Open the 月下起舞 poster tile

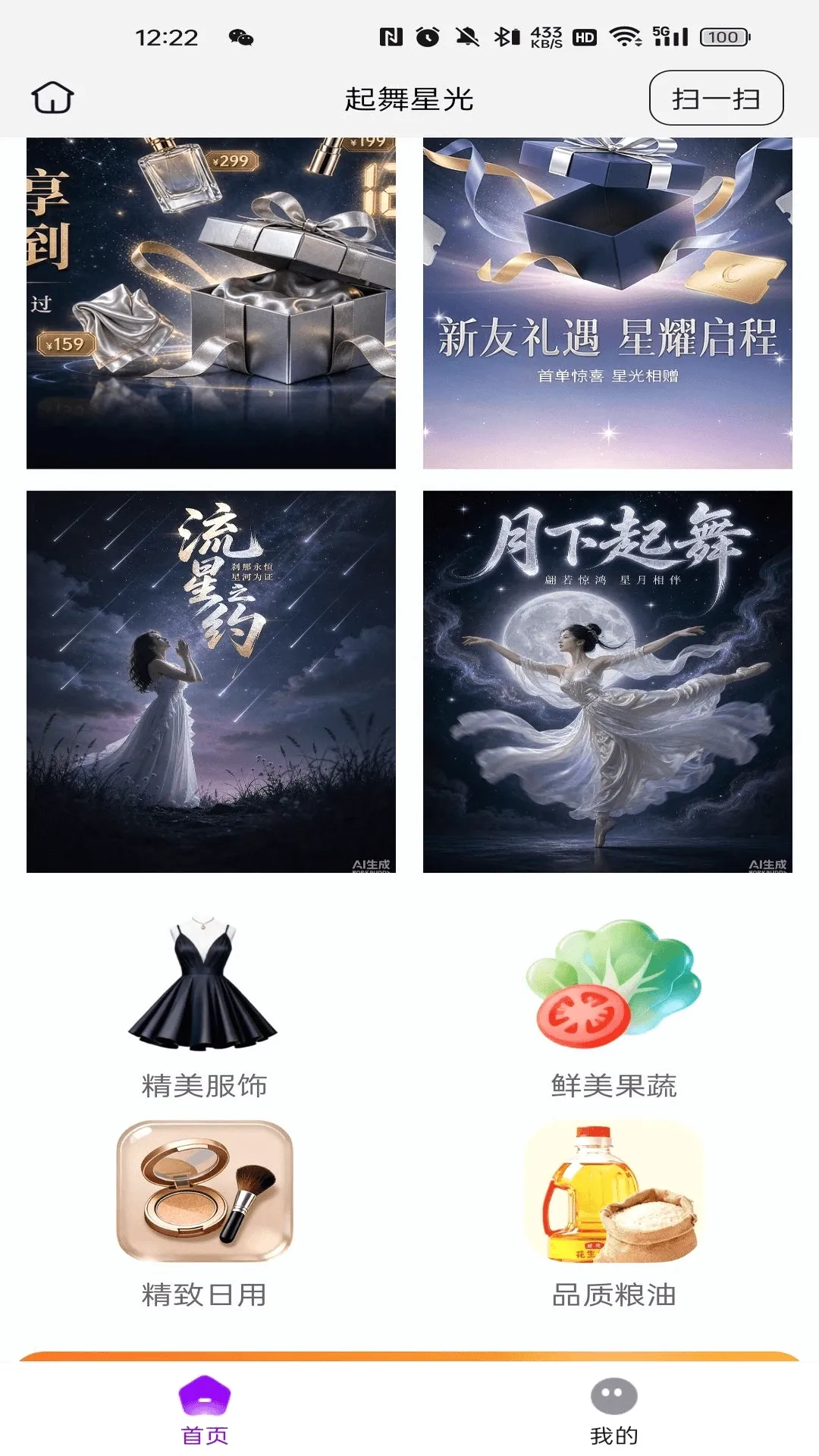(607, 682)
